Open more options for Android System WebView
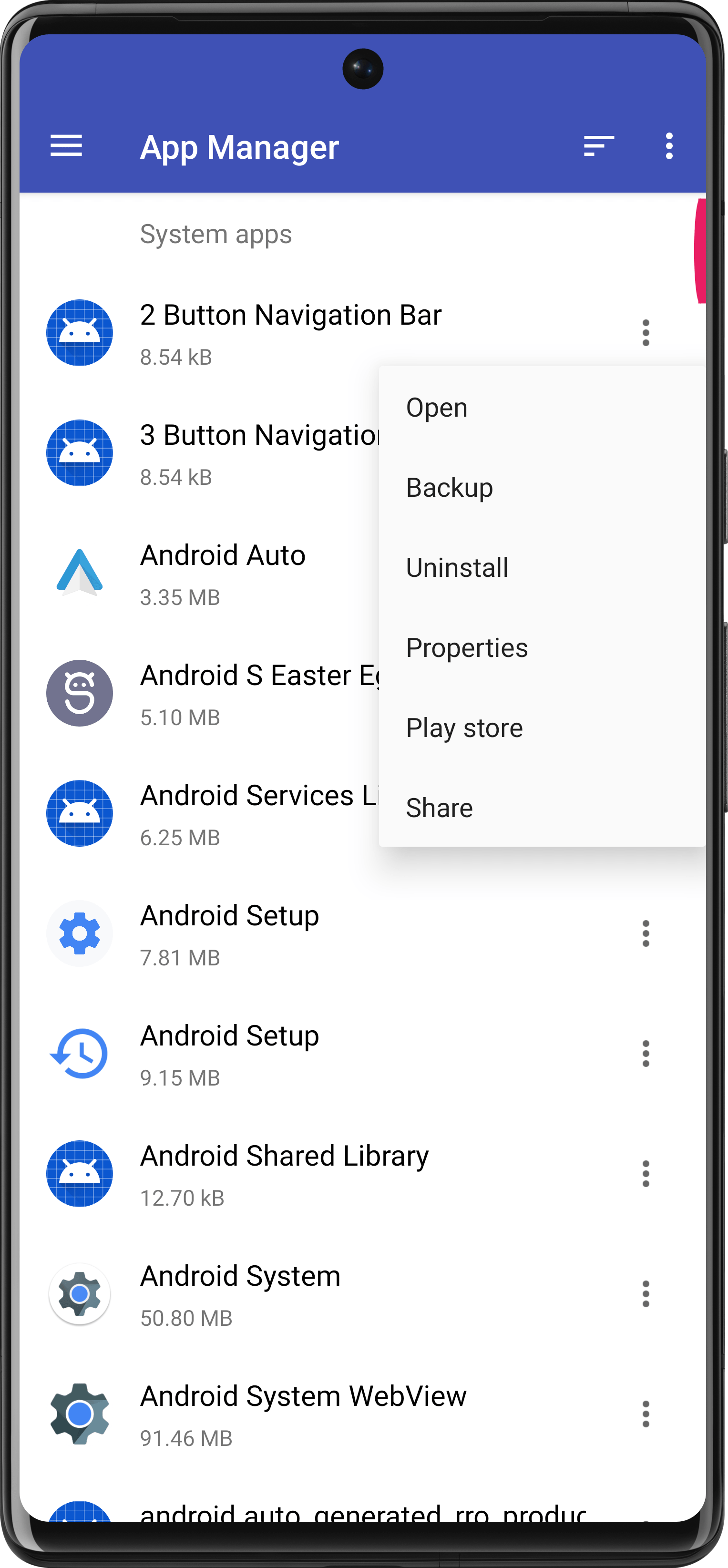This screenshot has width=728, height=1568. point(646,1414)
